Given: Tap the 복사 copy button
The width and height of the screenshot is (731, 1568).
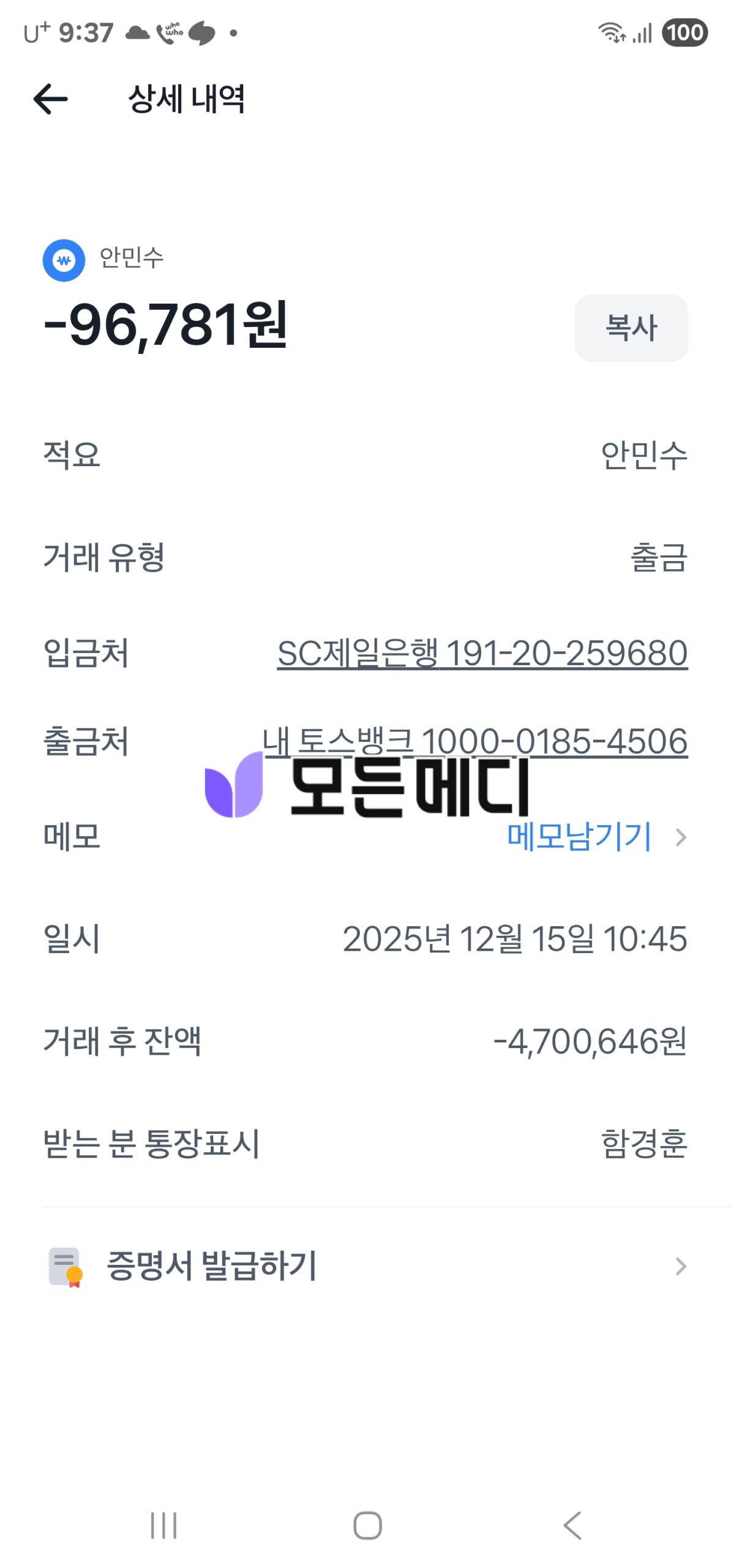Looking at the screenshot, I should [x=631, y=328].
